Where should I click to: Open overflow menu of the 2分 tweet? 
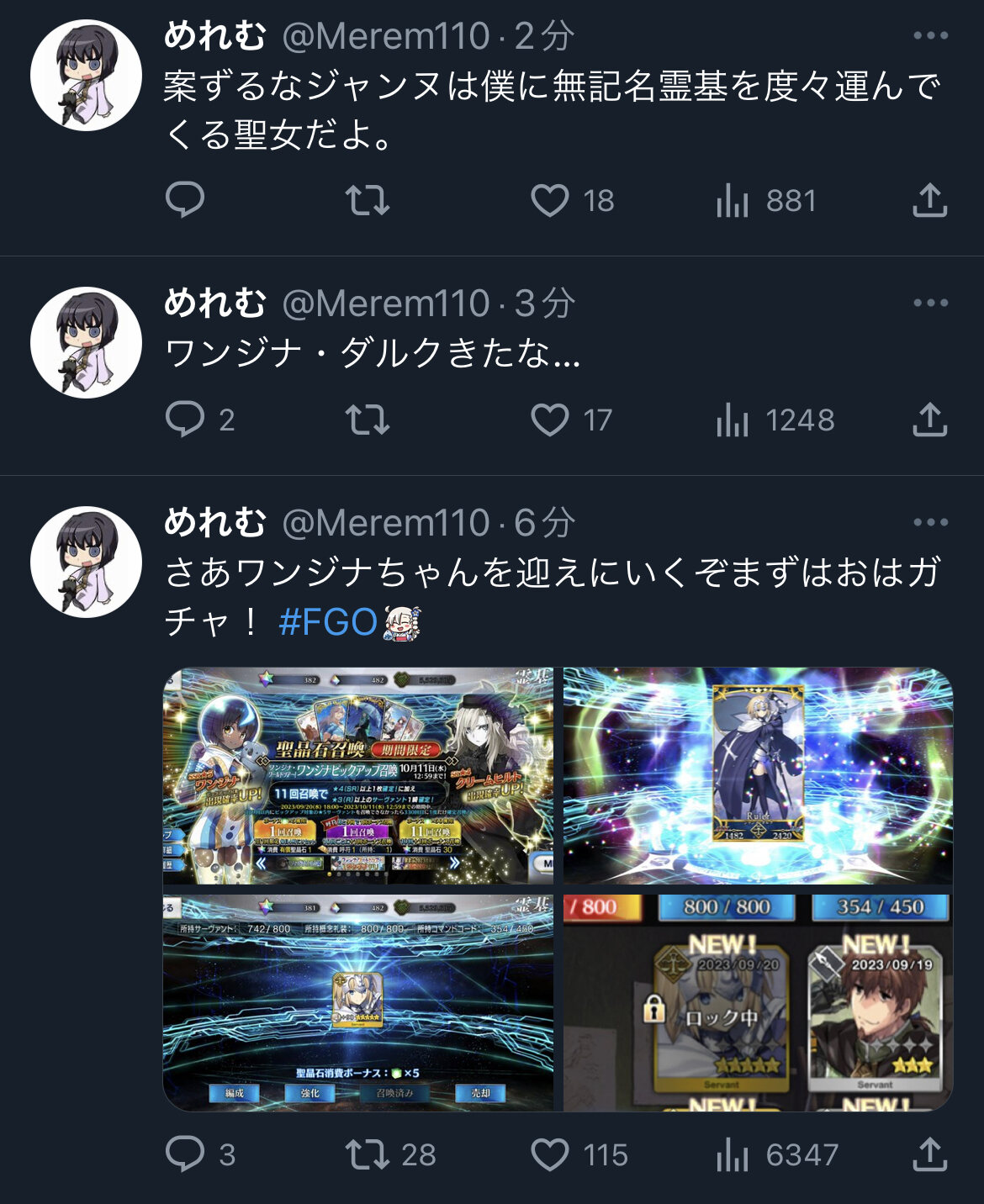click(x=930, y=35)
